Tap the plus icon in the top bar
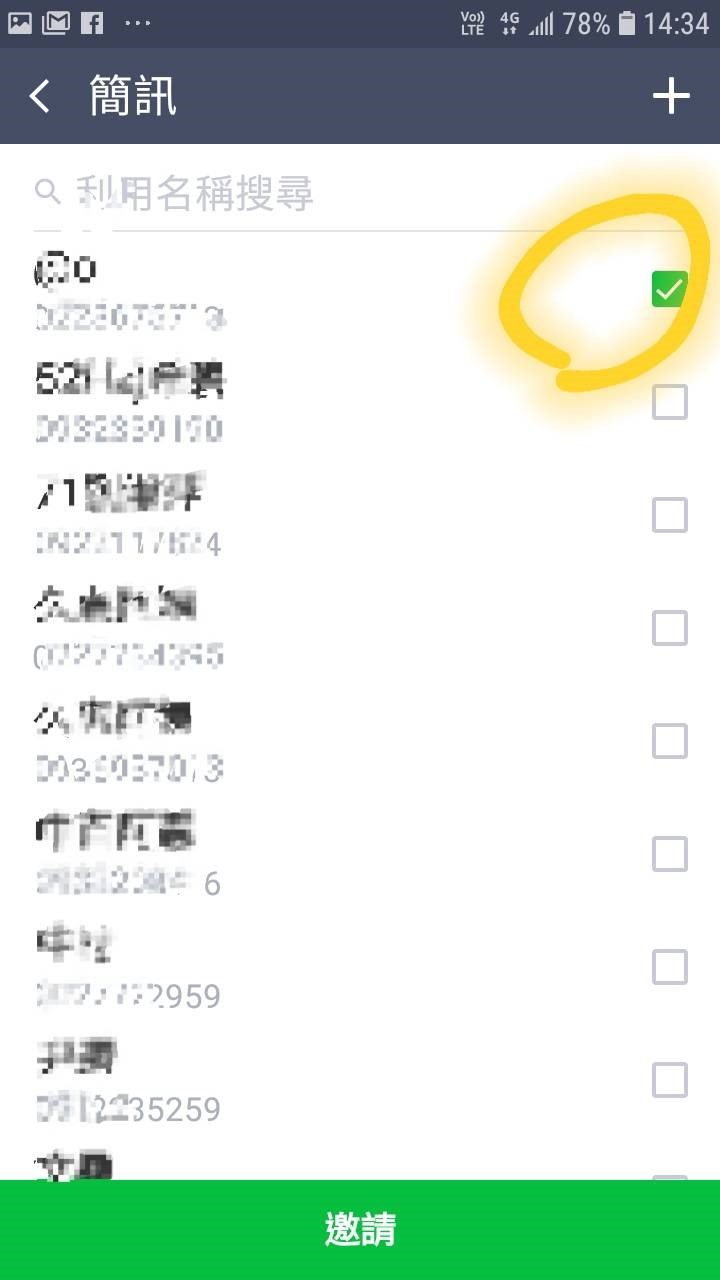The width and height of the screenshot is (720, 1280). click(671, 96)
